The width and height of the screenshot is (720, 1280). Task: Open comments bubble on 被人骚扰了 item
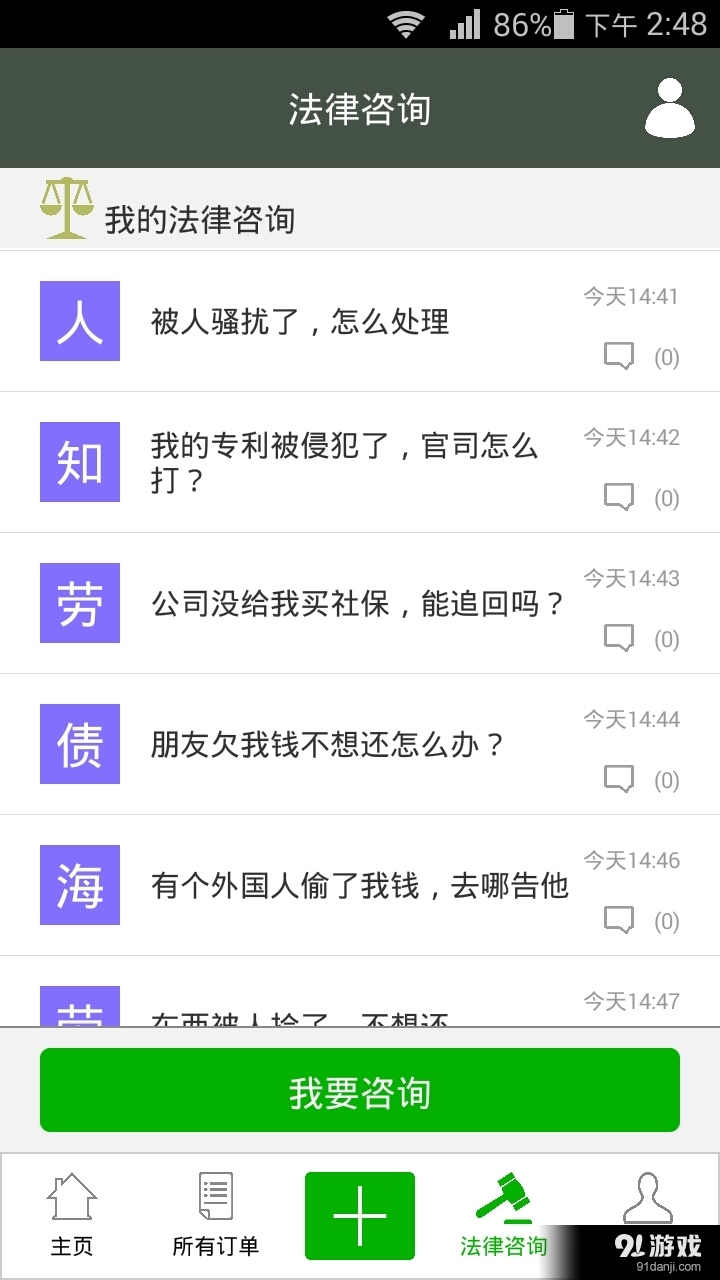(620, 355)
